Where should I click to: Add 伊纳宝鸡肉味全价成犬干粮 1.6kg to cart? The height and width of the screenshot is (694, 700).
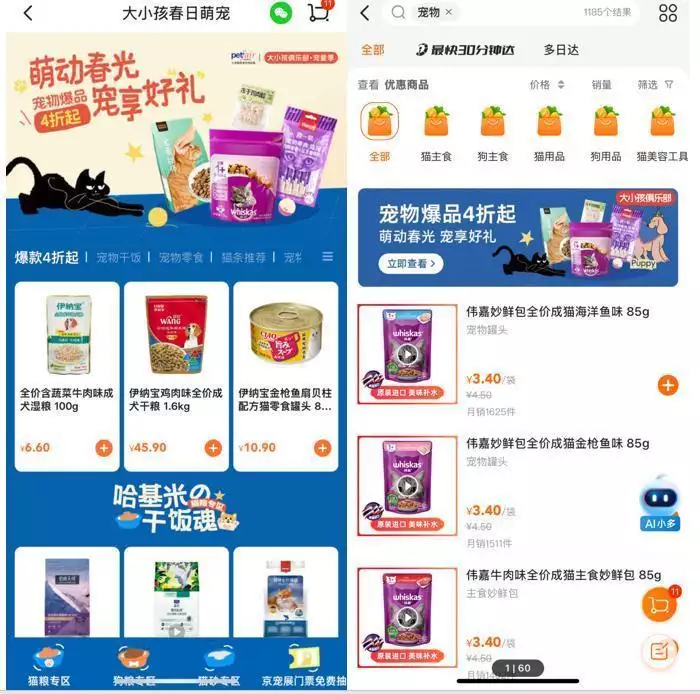pyautogui.click(x=212, y=447)
